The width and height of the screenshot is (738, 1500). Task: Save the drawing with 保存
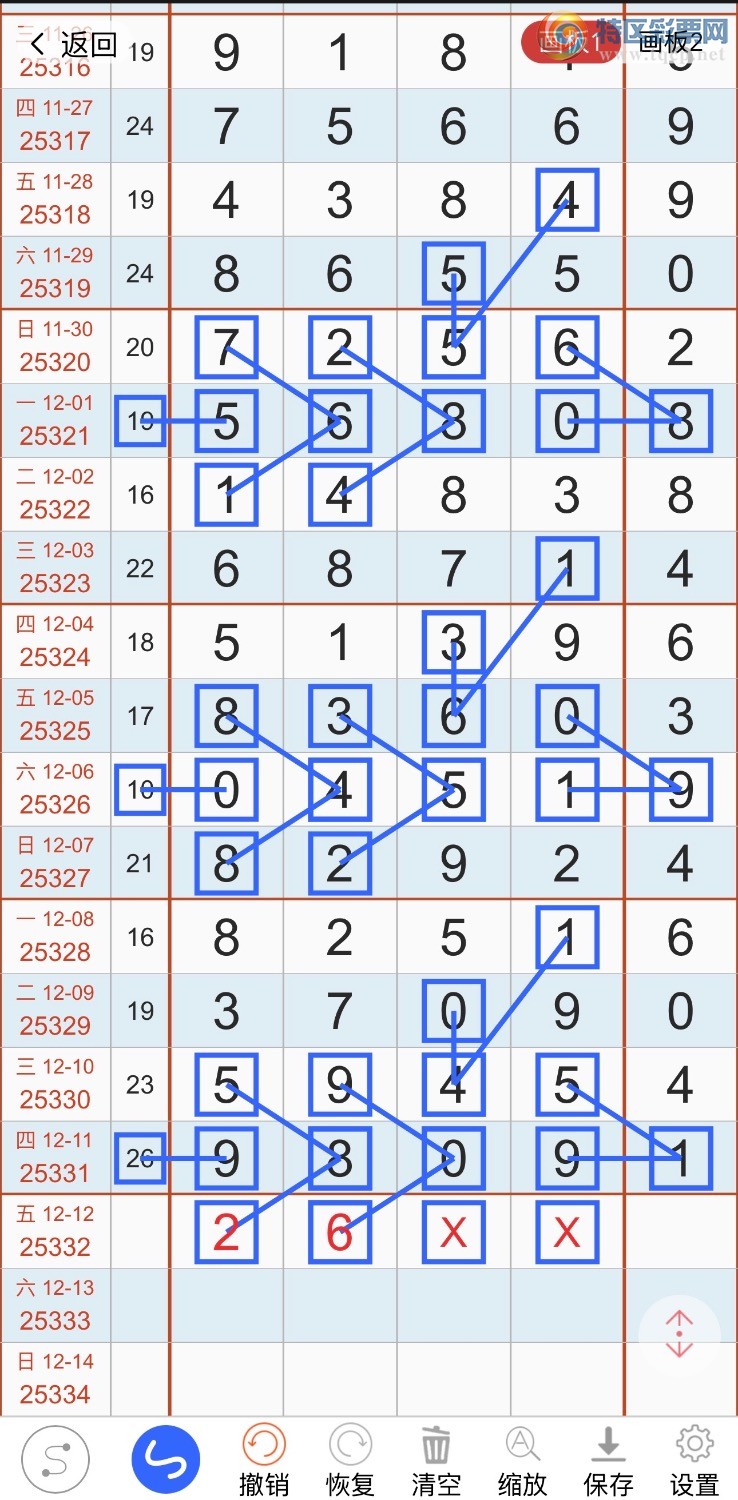click(608, 1461)
